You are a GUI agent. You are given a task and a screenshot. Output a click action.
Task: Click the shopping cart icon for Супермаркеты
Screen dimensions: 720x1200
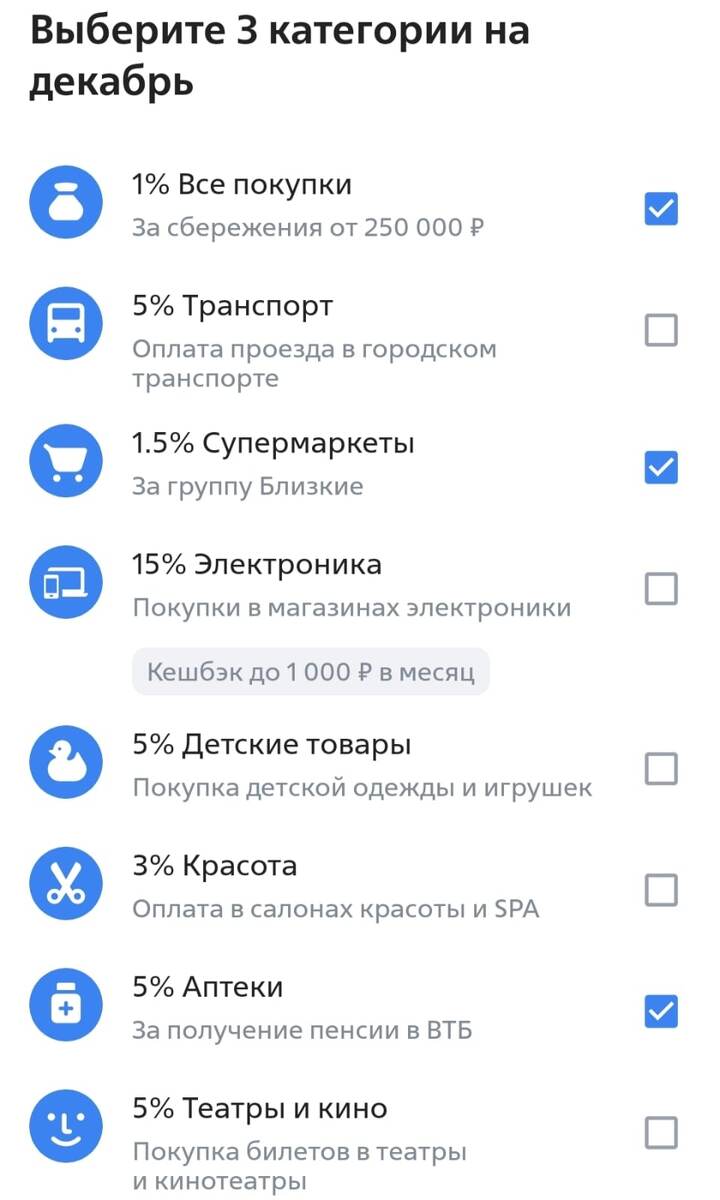[x=65, y=461]
